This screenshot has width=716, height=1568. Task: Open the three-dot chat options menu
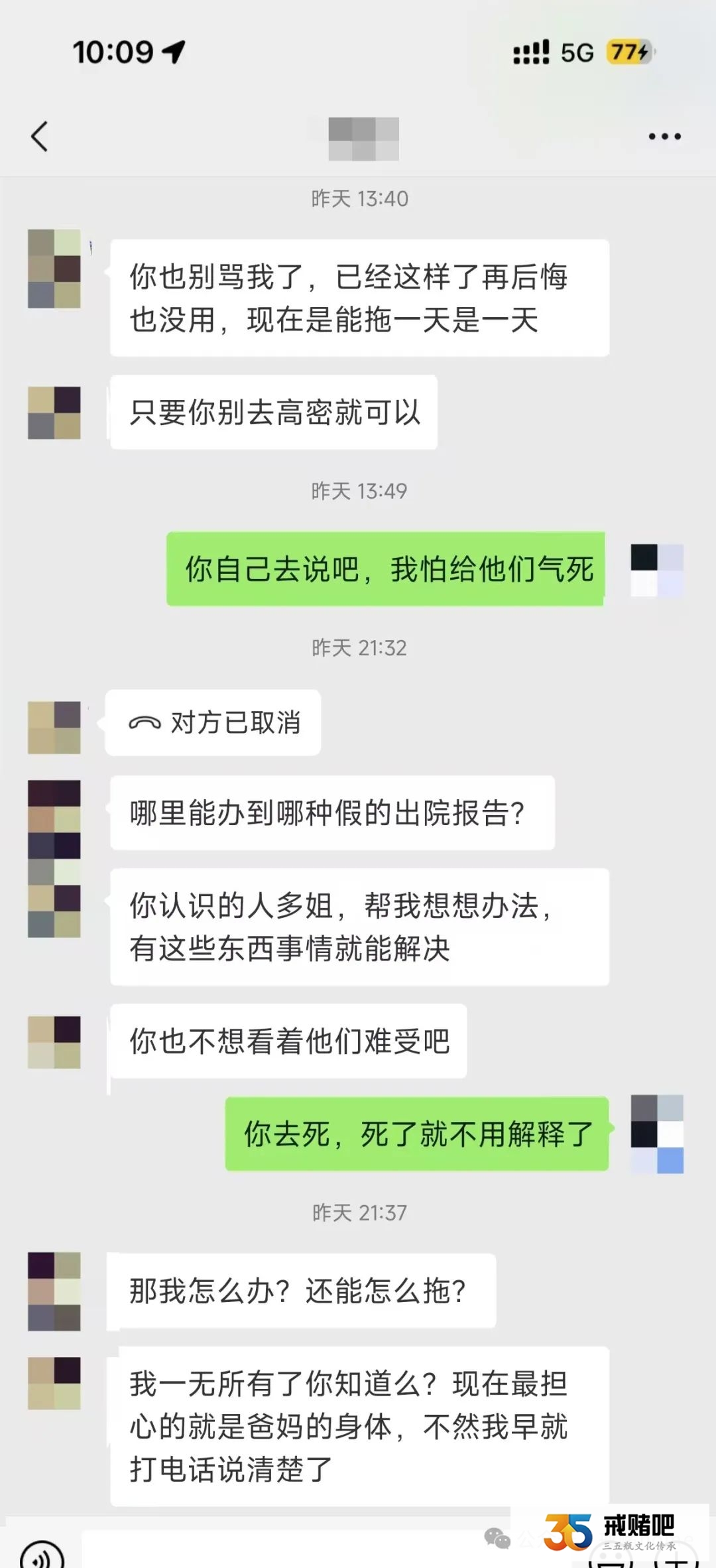click(x=664, y=137)
